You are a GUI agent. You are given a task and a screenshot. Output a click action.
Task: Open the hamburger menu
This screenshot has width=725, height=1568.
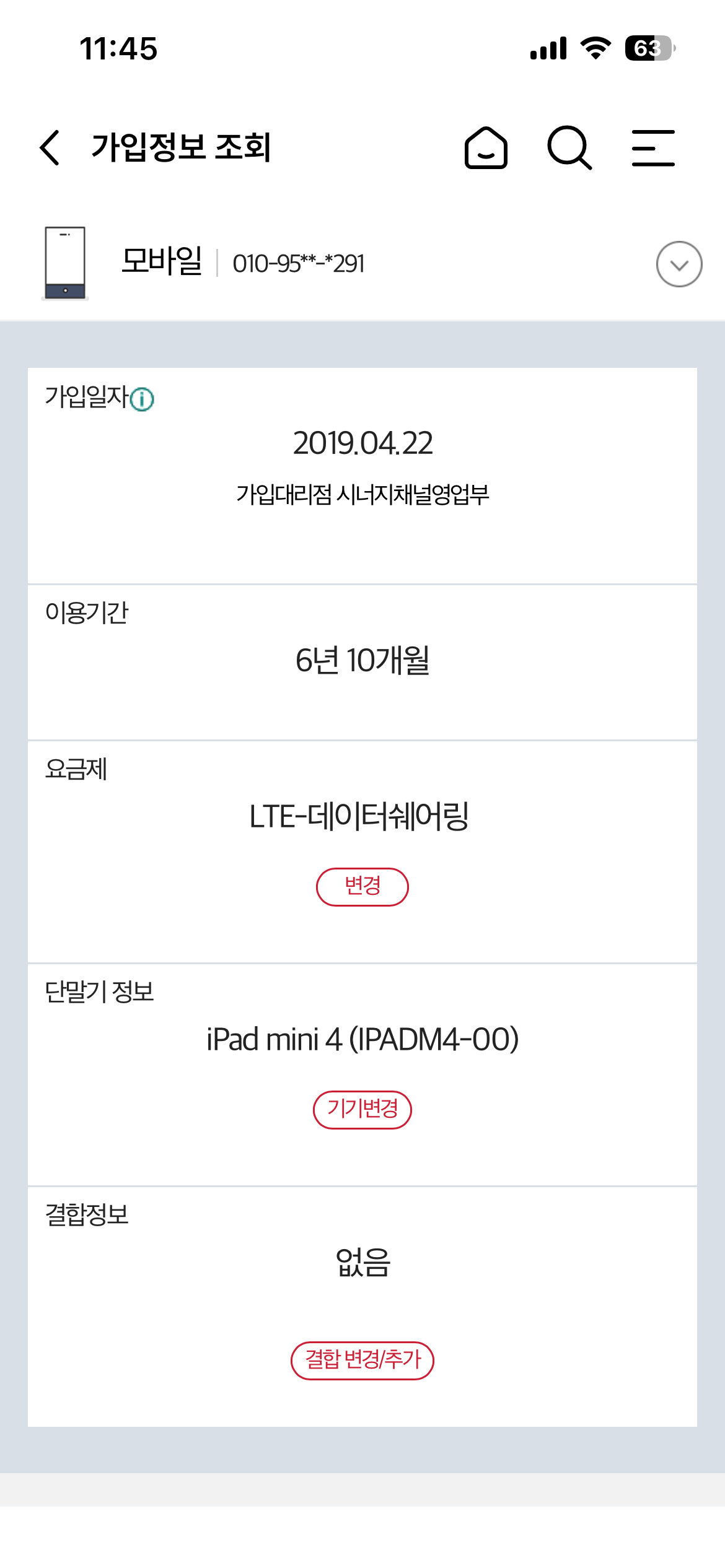click(653, 148)
